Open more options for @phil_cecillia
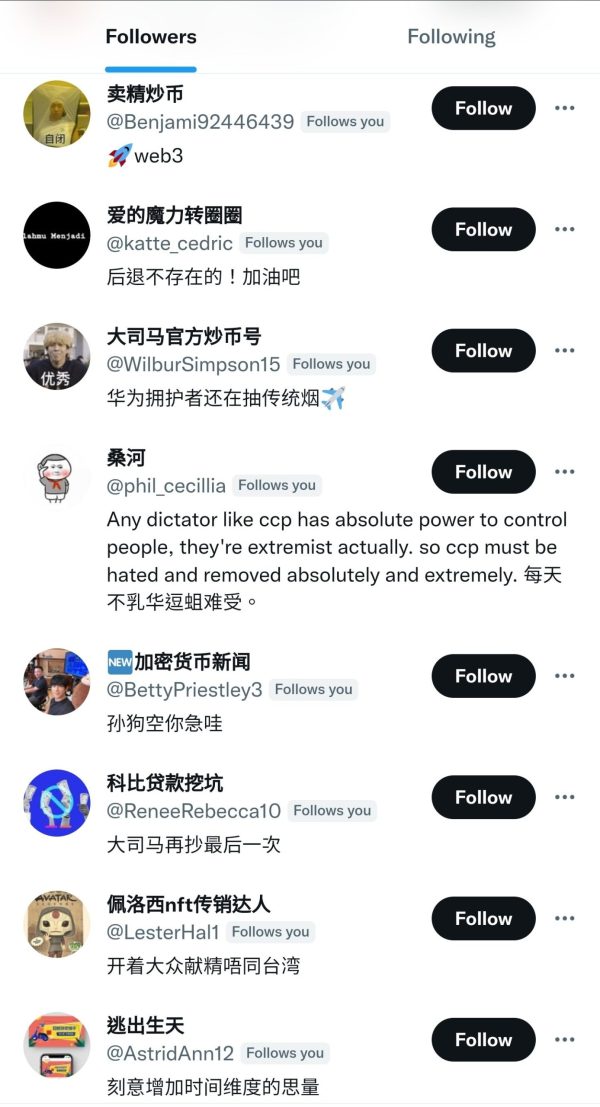 (564, 472)
